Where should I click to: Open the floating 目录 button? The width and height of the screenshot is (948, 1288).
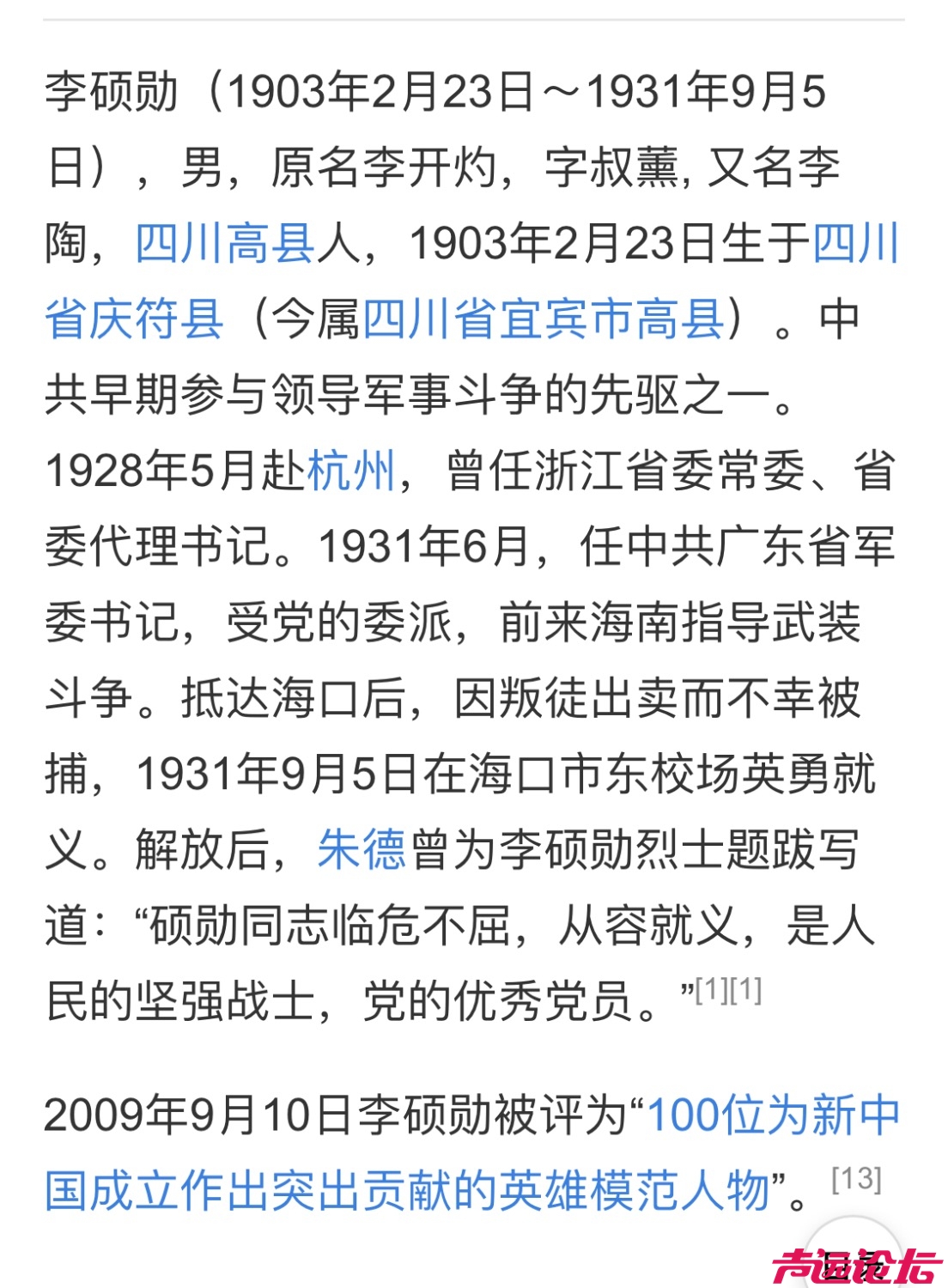pos(850,1259)
